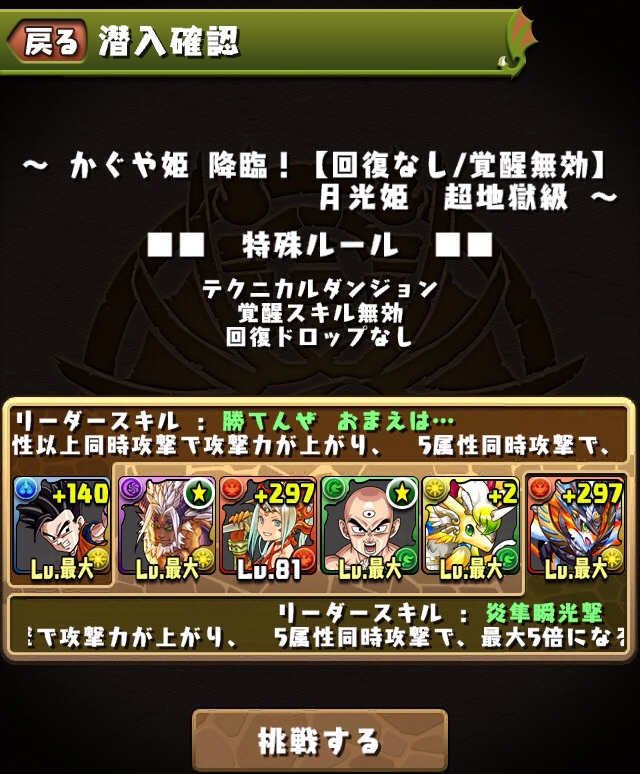Tap the 戻る back button

[x=46, y=42]
